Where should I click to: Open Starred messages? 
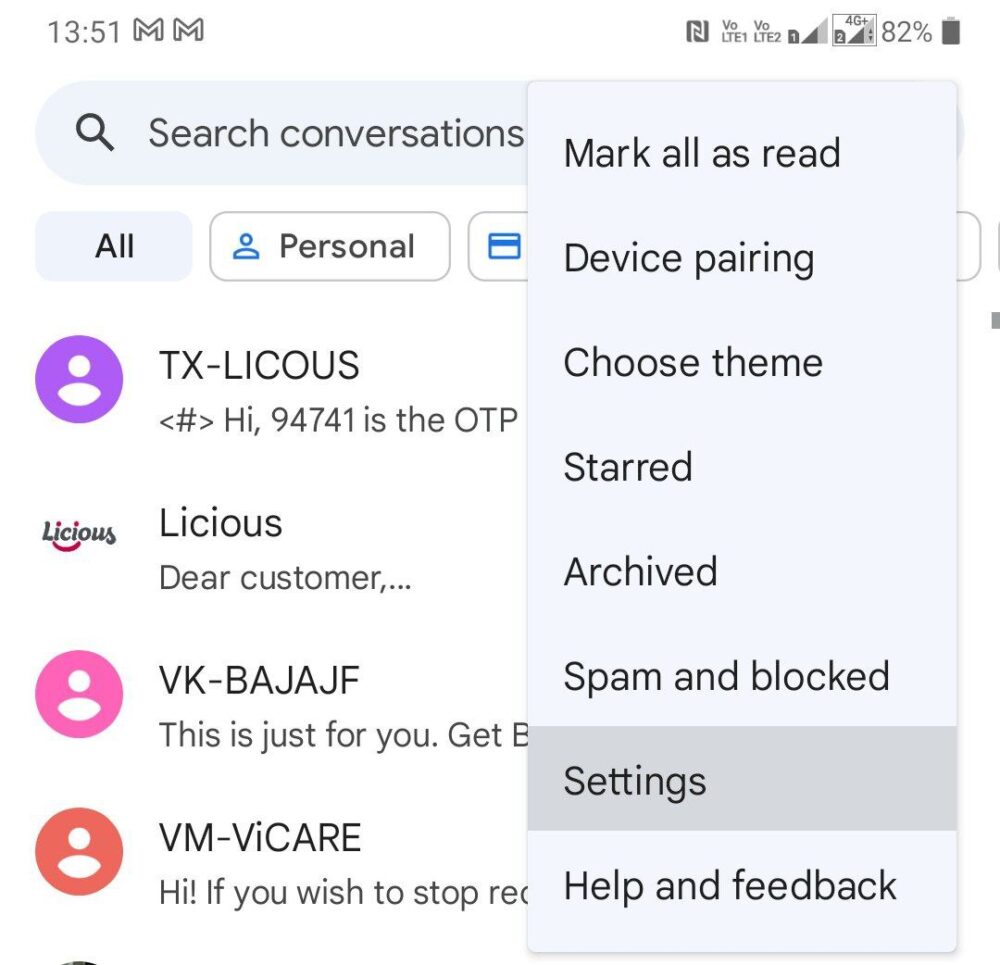click(x=742, y=467)
